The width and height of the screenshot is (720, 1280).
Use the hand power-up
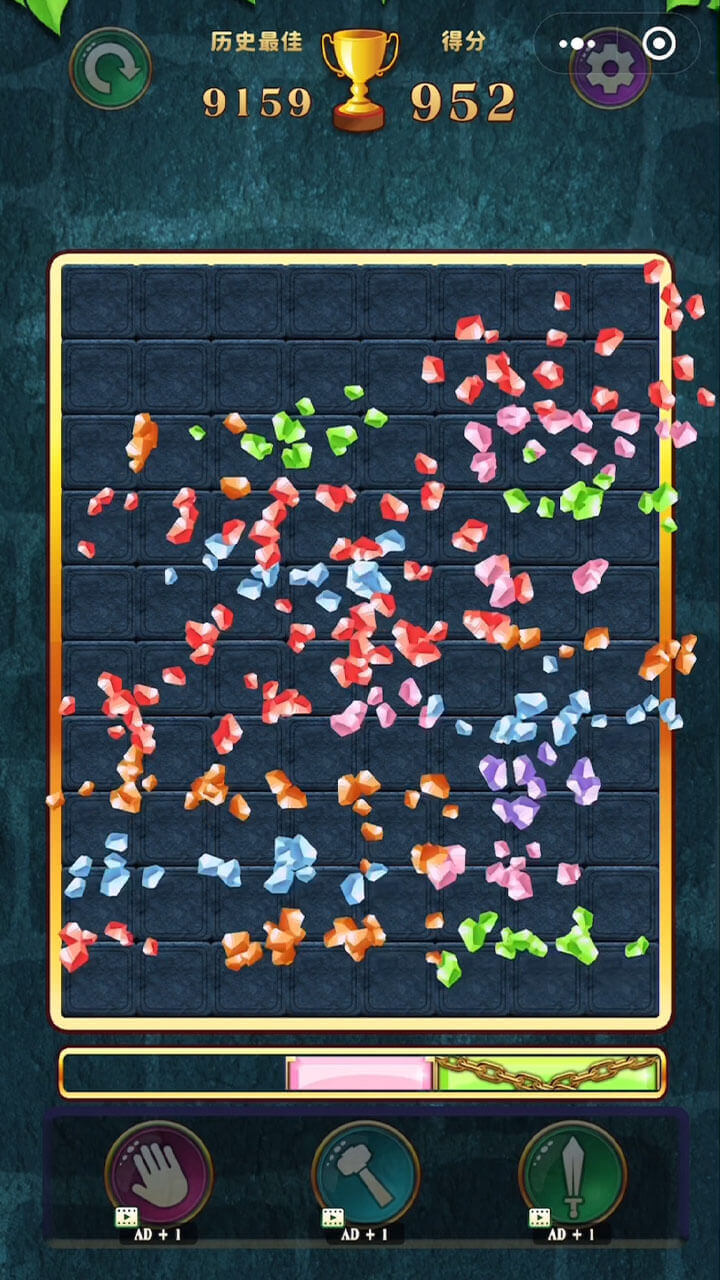[158, 1174]
